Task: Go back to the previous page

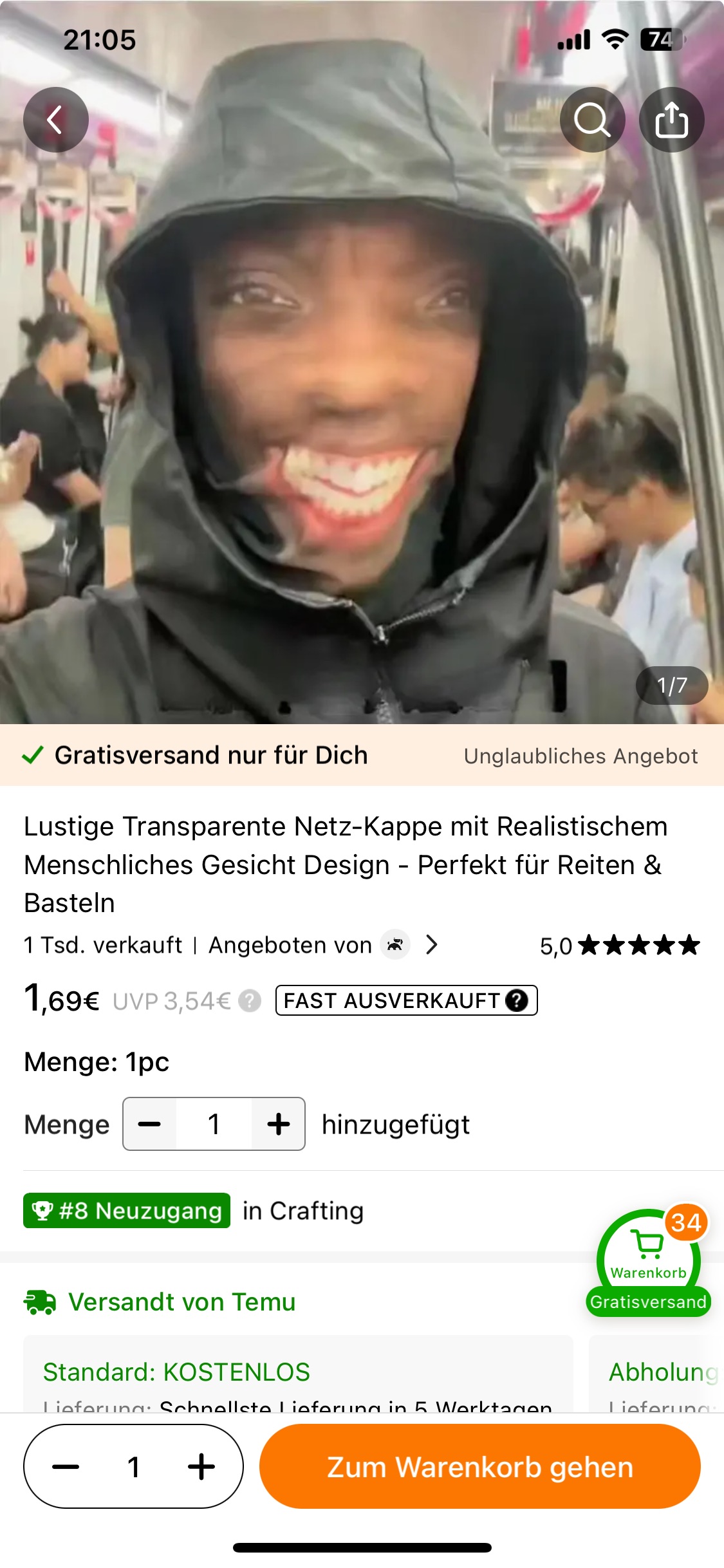Action: click(x=56, y=120)
